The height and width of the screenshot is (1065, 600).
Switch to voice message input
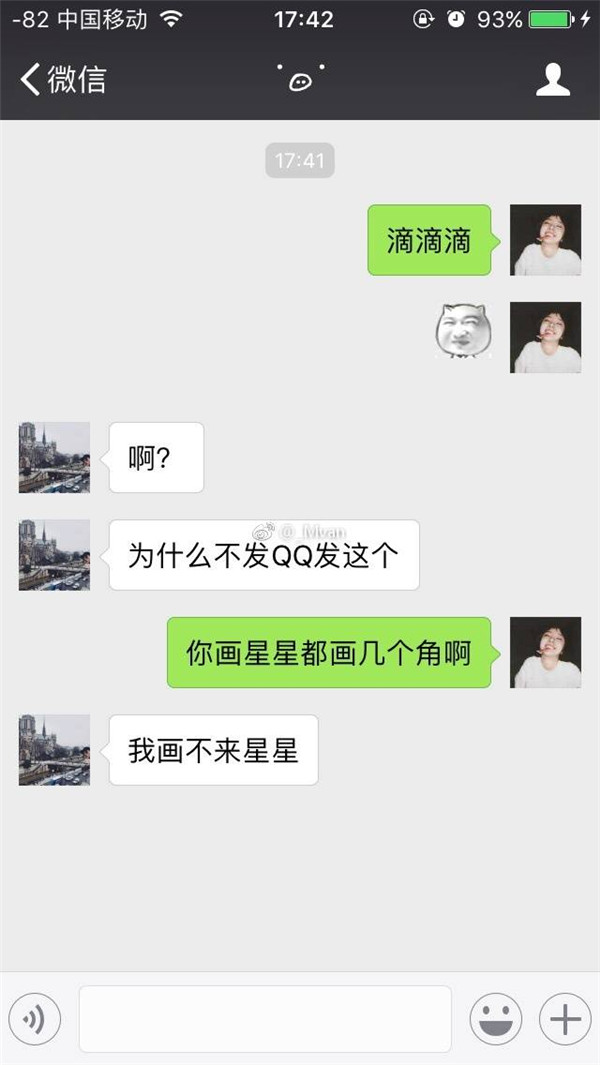(x=35, y=1019)
